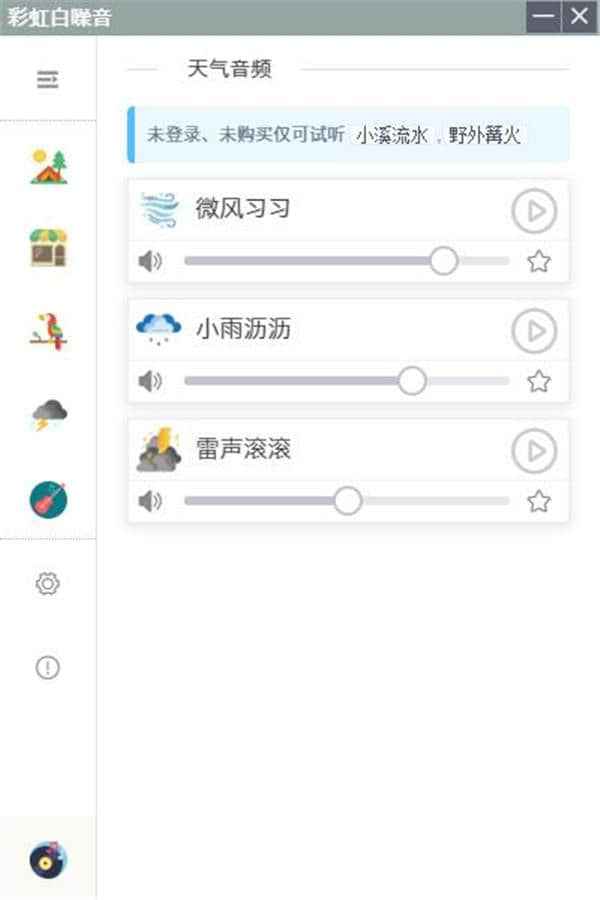
Task: Mute the 微风习习 speaker icon
Action: (x=150, y=262)
